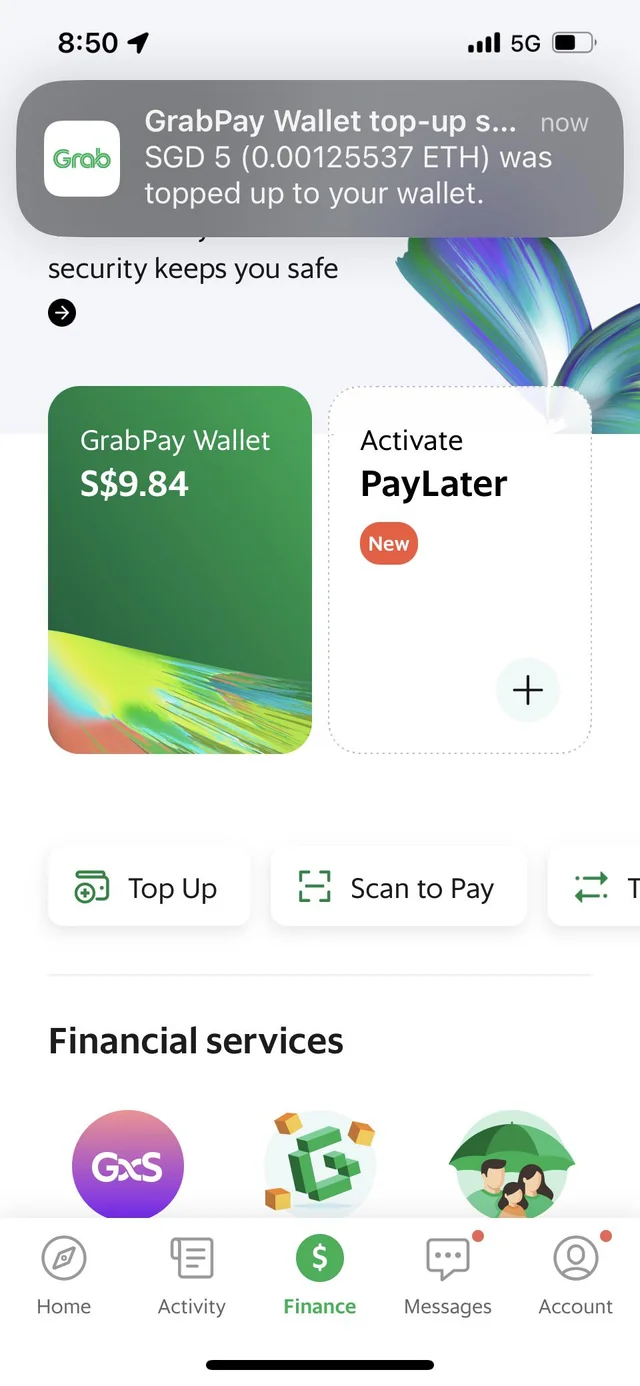This screenshot has width=640, height=1386.
Task: Open the GrabPay Wallet card
Action: click(180, 569)
